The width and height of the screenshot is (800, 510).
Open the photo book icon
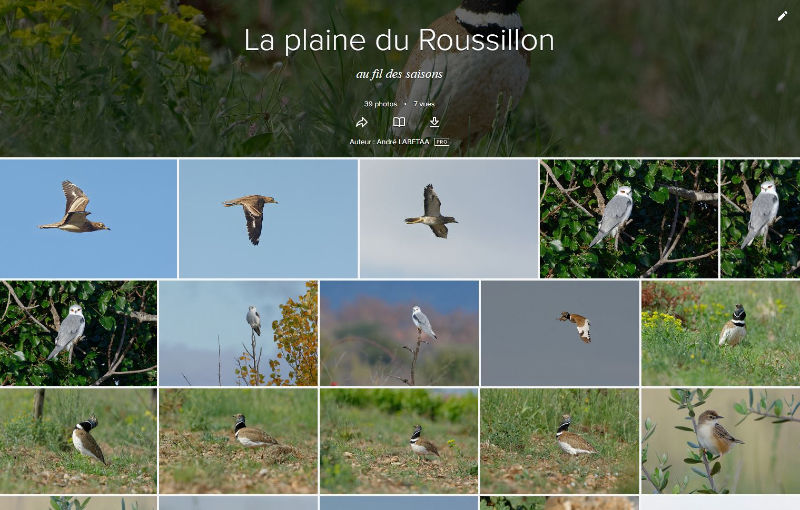pos(399,123)
